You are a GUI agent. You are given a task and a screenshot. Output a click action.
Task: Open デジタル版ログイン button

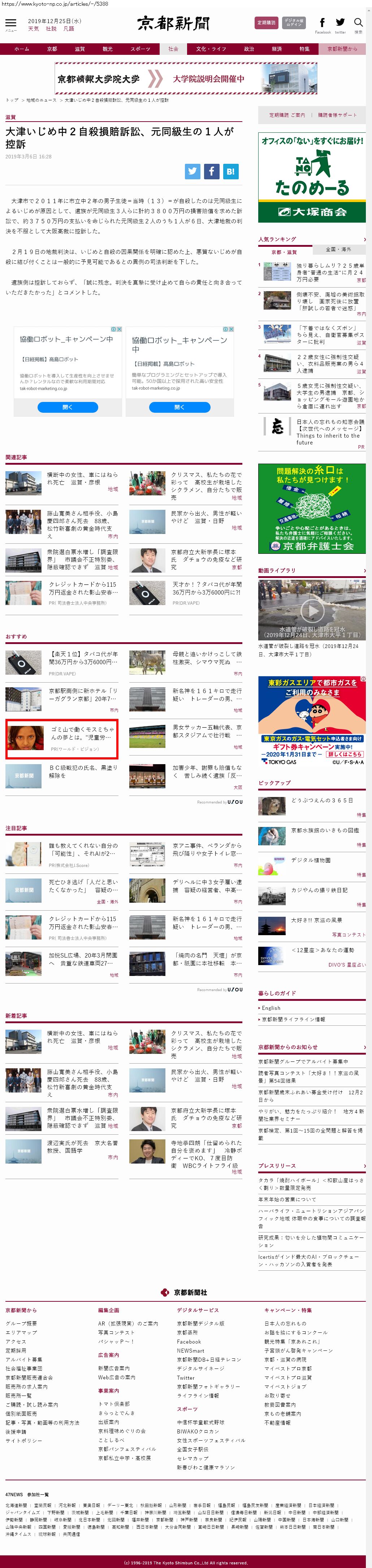(x=294, y=22)
